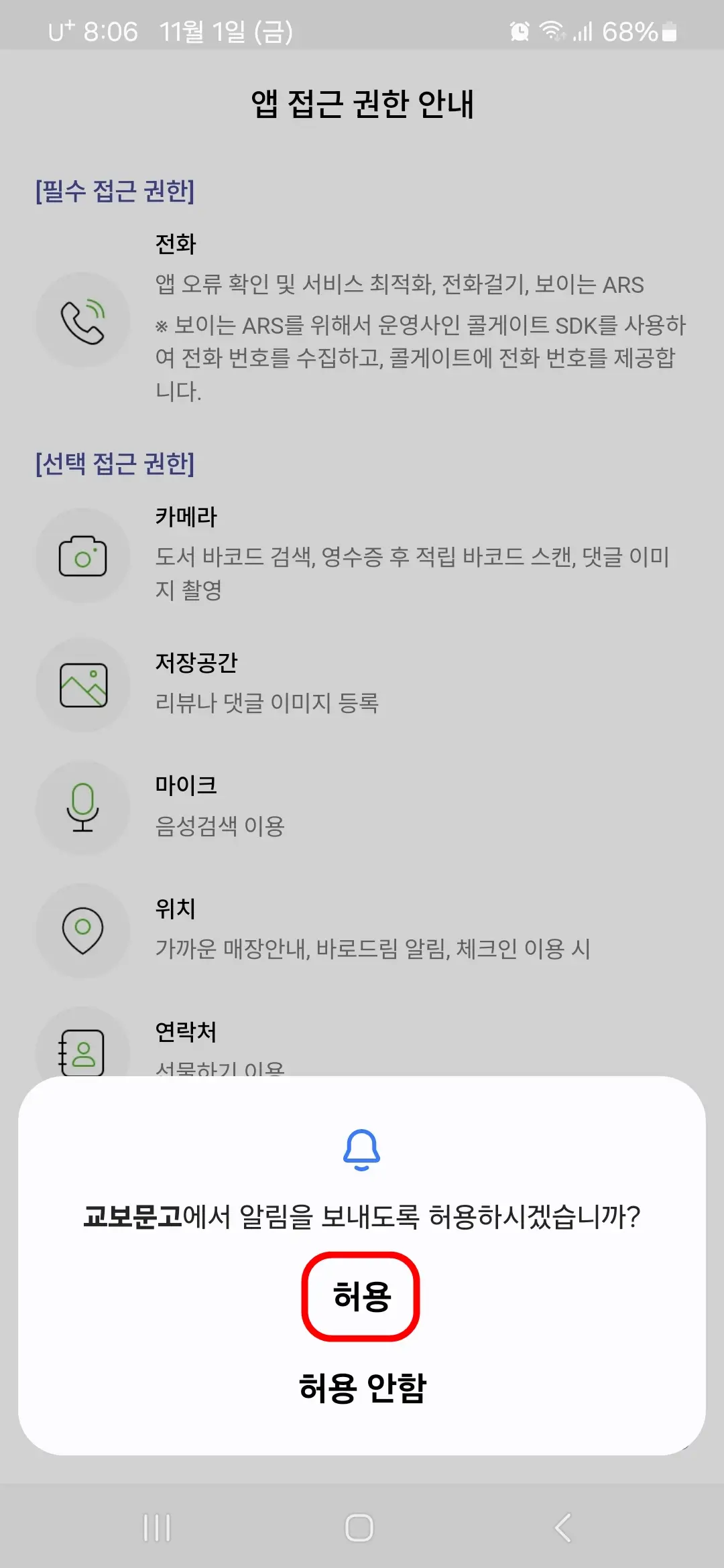Click the phone permission icon
This screenshot has width=724, height=1568.
pyautogui.click(x=82, y=322)
